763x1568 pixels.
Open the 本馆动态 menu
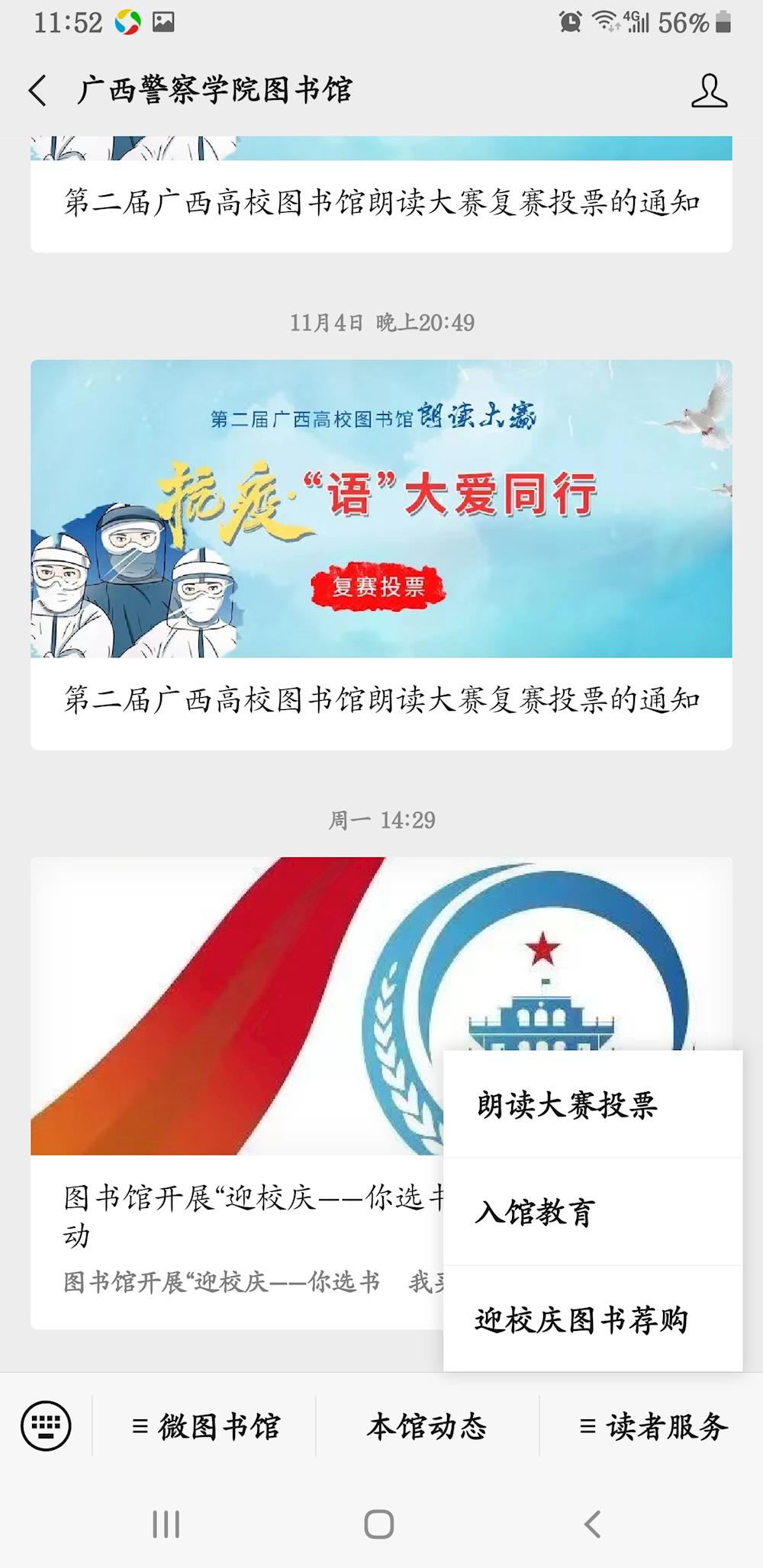pyautogui.click(x=427, y=1426)
